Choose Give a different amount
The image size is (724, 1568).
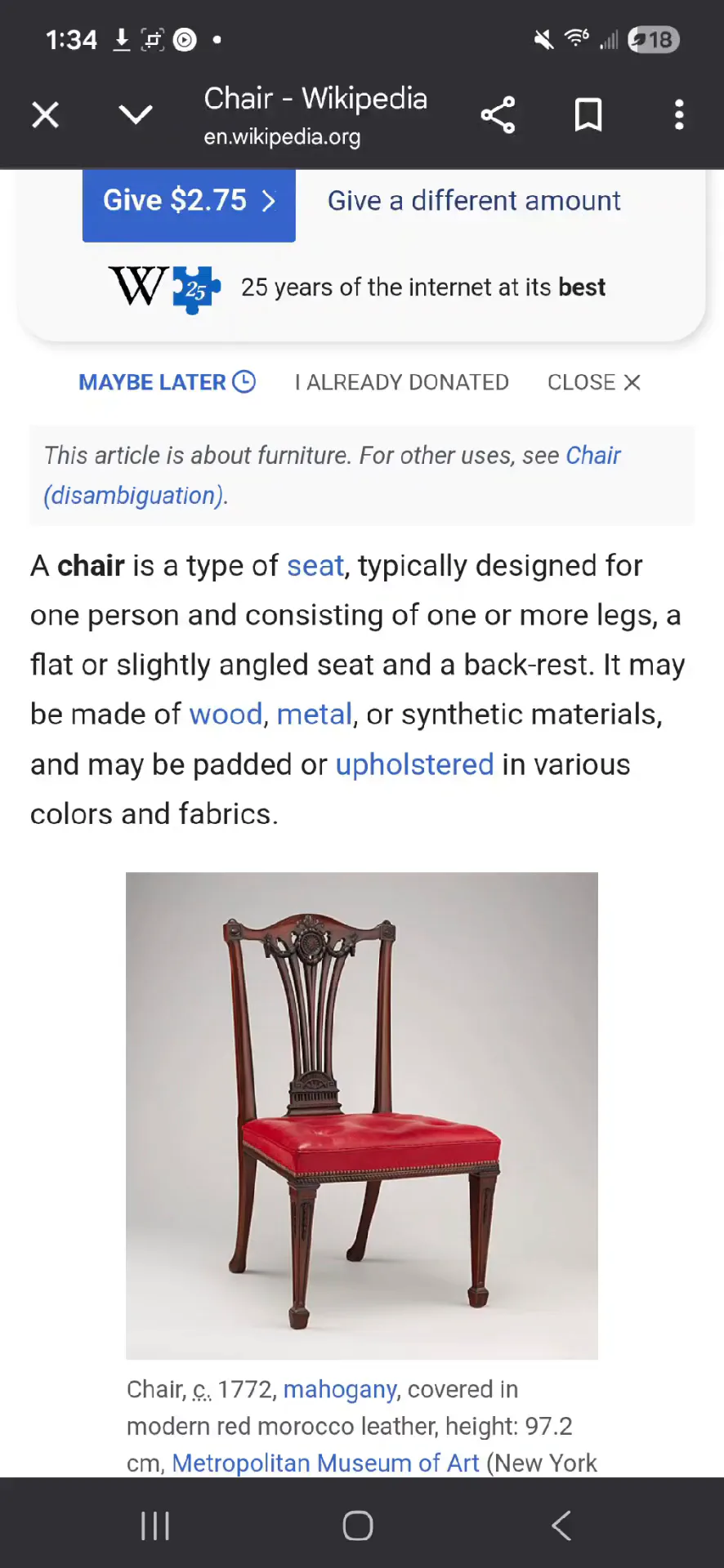click(x=474, y=201)
